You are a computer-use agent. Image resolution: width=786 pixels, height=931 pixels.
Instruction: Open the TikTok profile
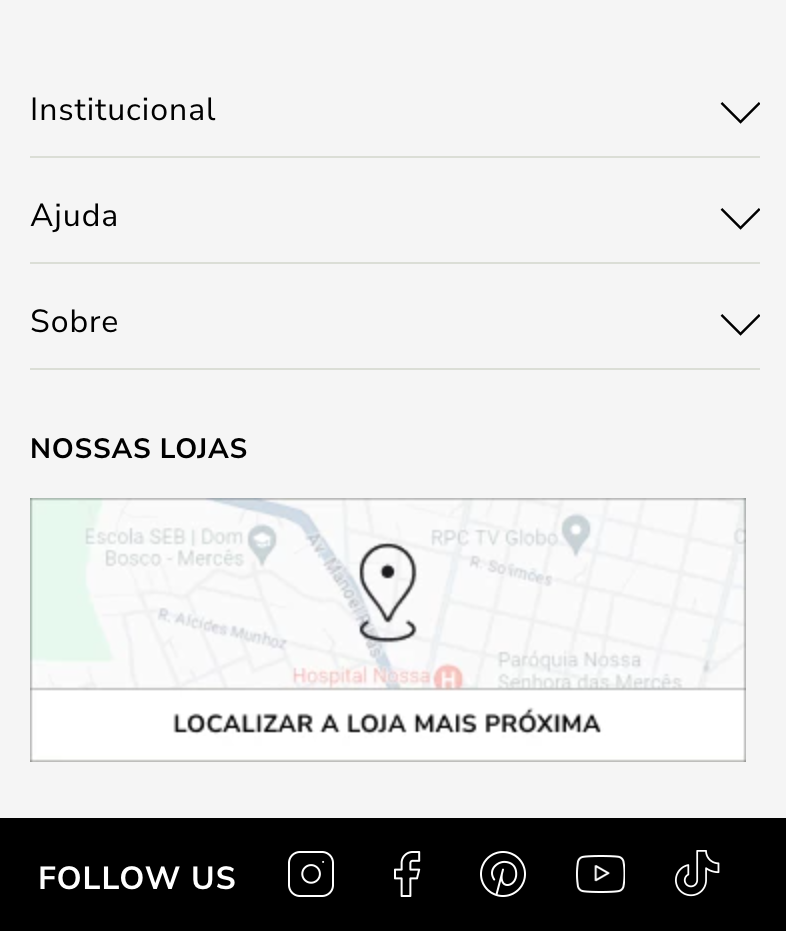[697, 874]
